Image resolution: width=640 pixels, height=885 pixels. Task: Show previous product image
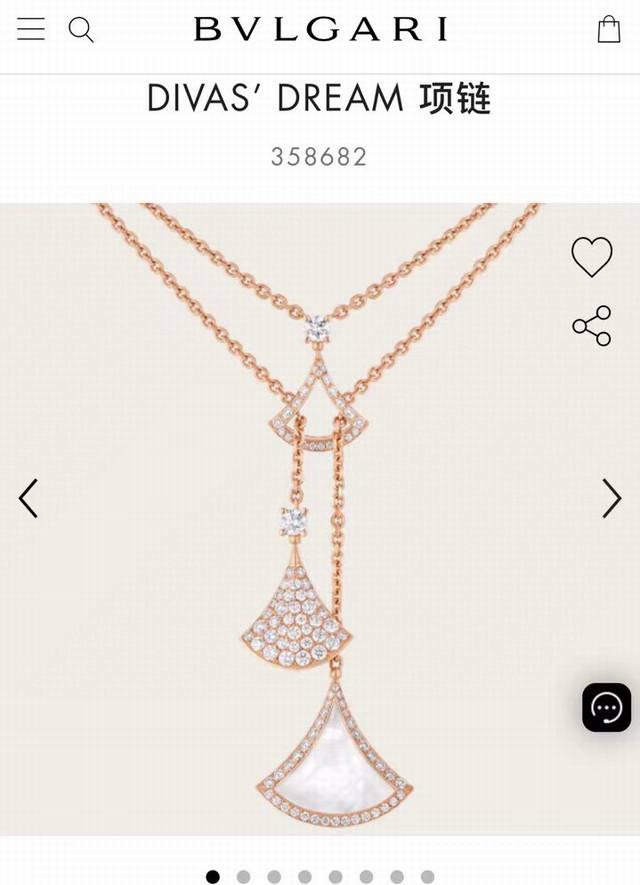pyautogui.click(x=28, y=498)
